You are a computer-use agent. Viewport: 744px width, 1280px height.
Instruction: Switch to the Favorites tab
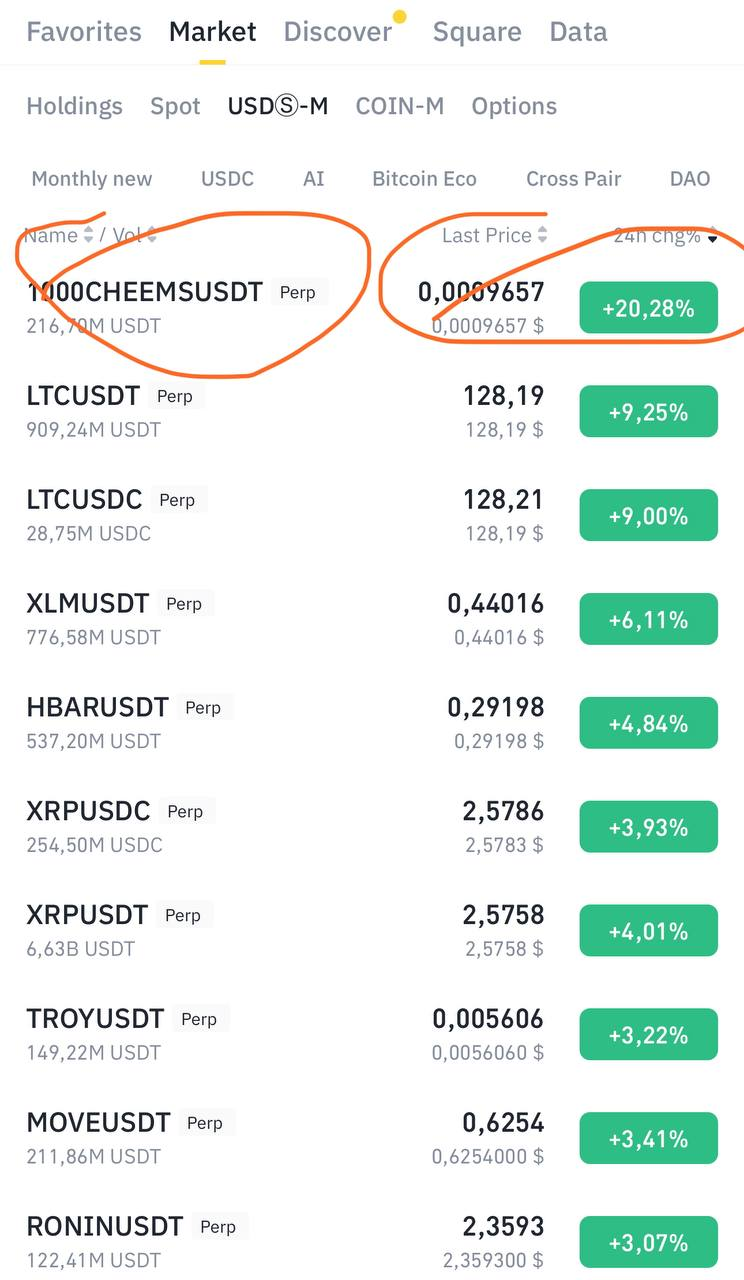(x=83, y=31)
